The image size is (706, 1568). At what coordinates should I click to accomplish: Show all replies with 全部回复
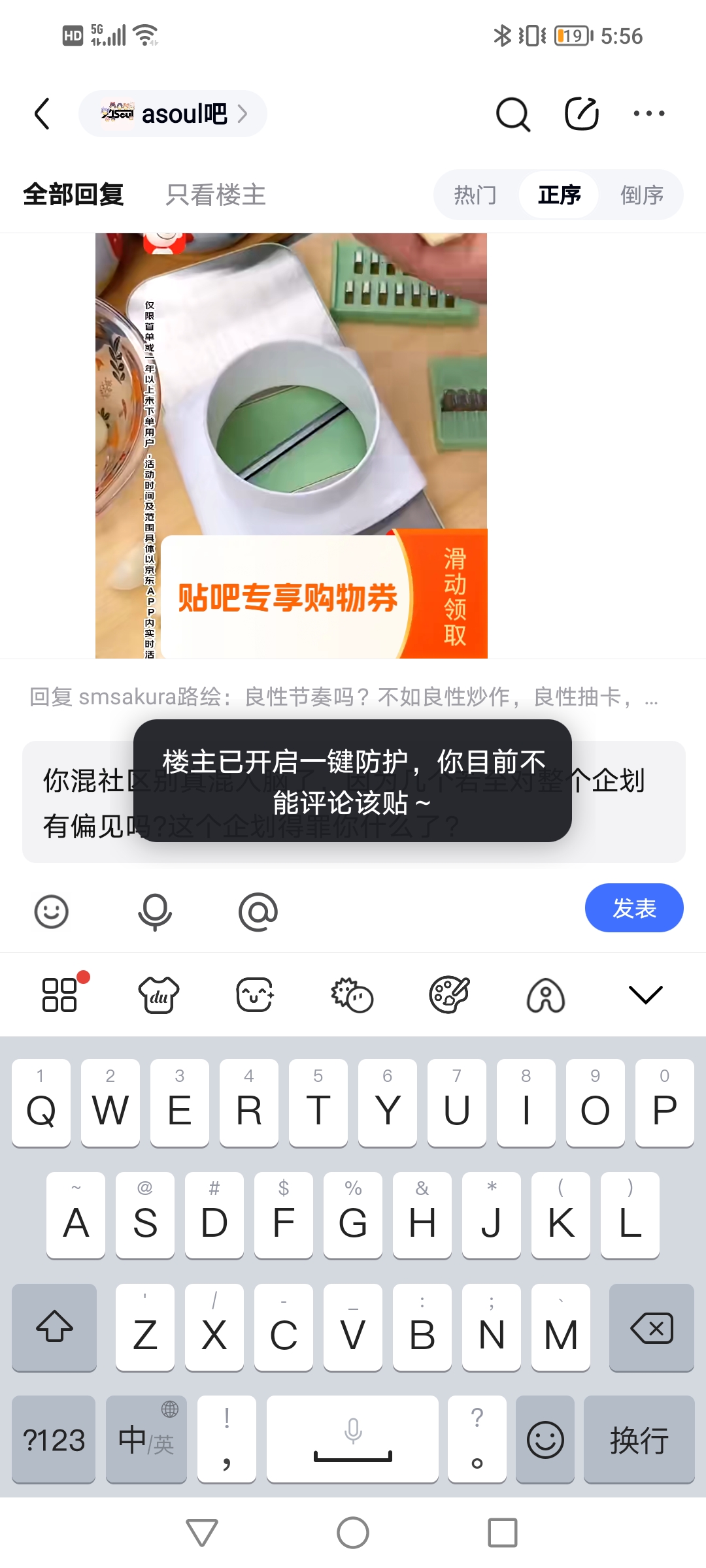(x=73, y=195)
